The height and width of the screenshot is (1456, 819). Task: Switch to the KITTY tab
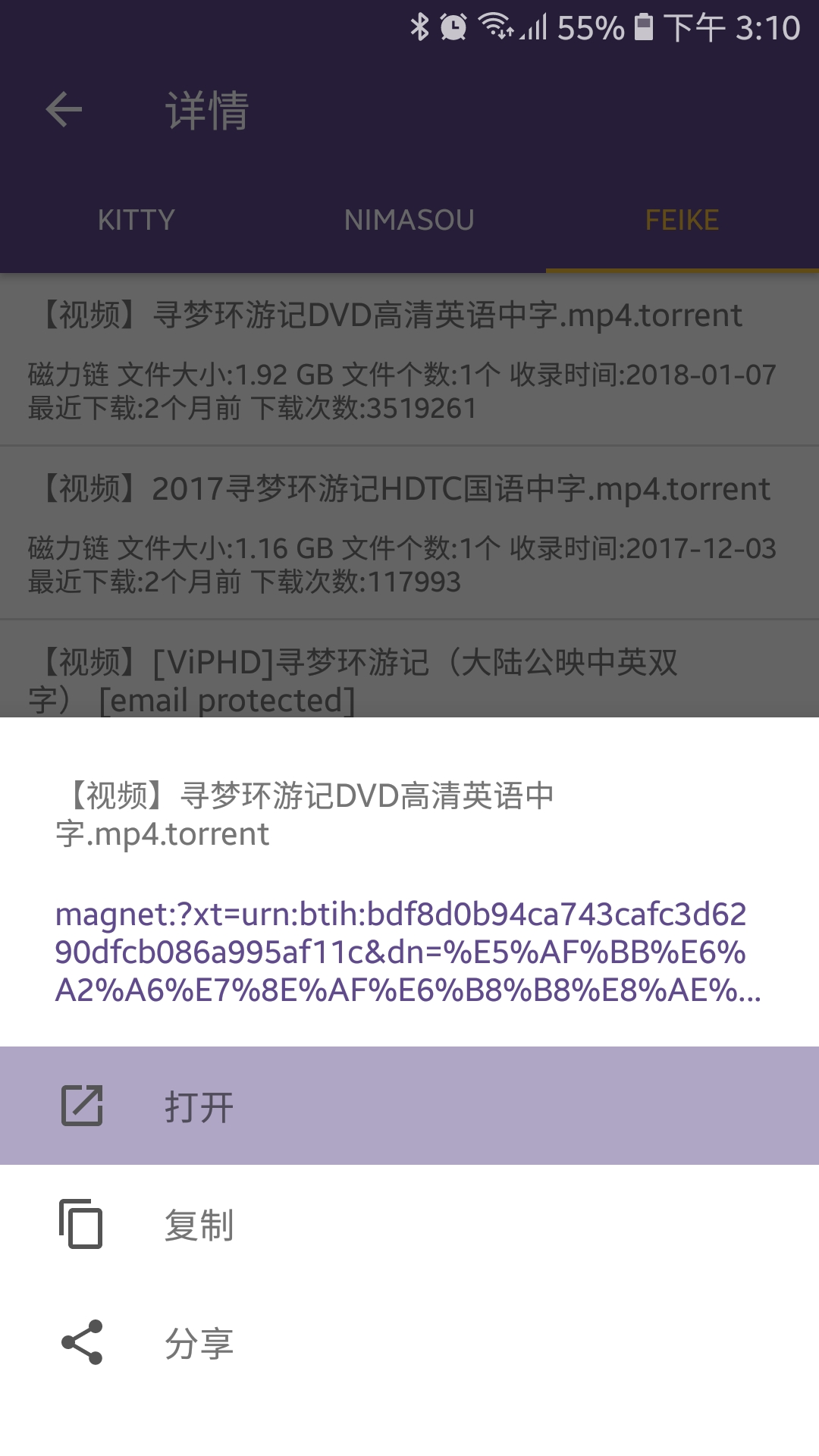pos(136,220)
